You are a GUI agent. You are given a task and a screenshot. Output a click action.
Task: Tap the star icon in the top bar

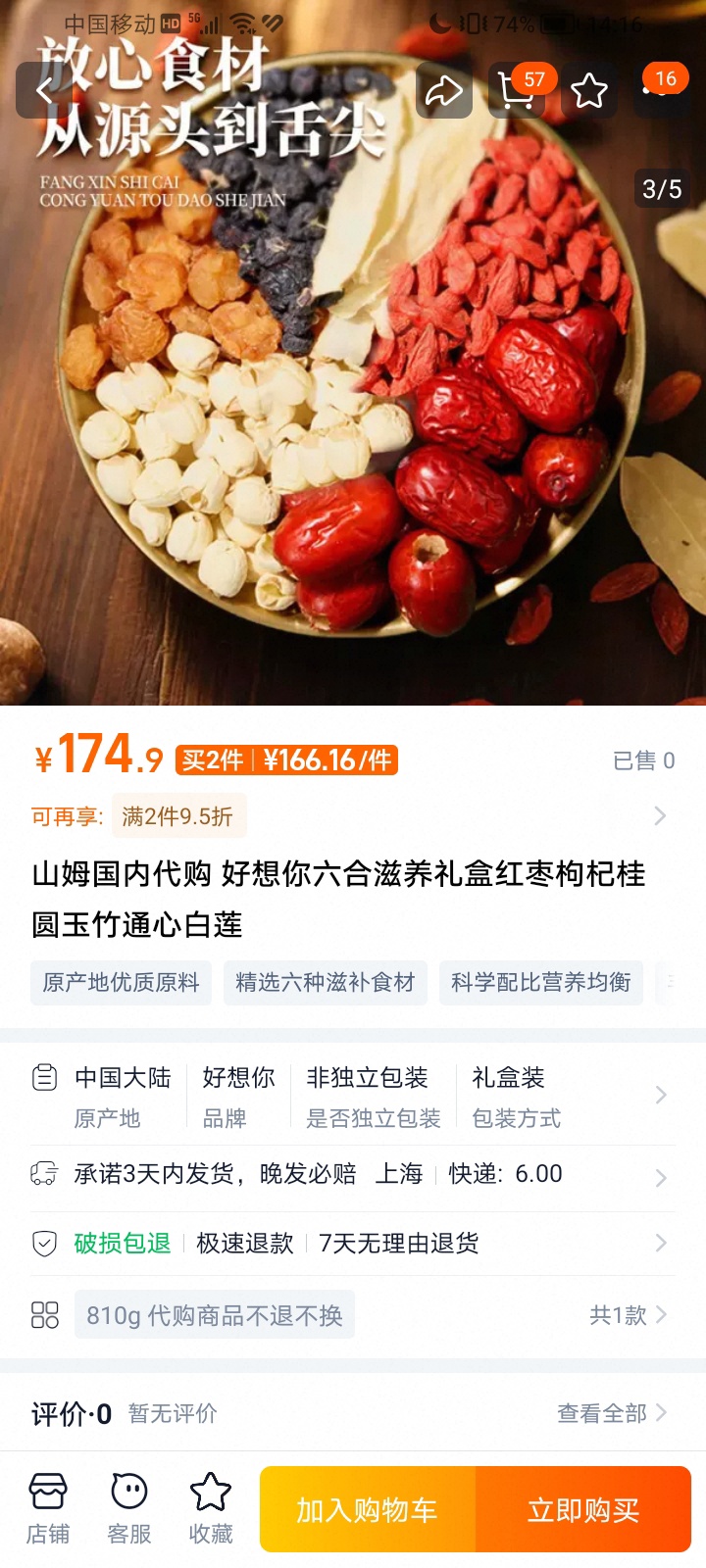[x=588, y=91]
